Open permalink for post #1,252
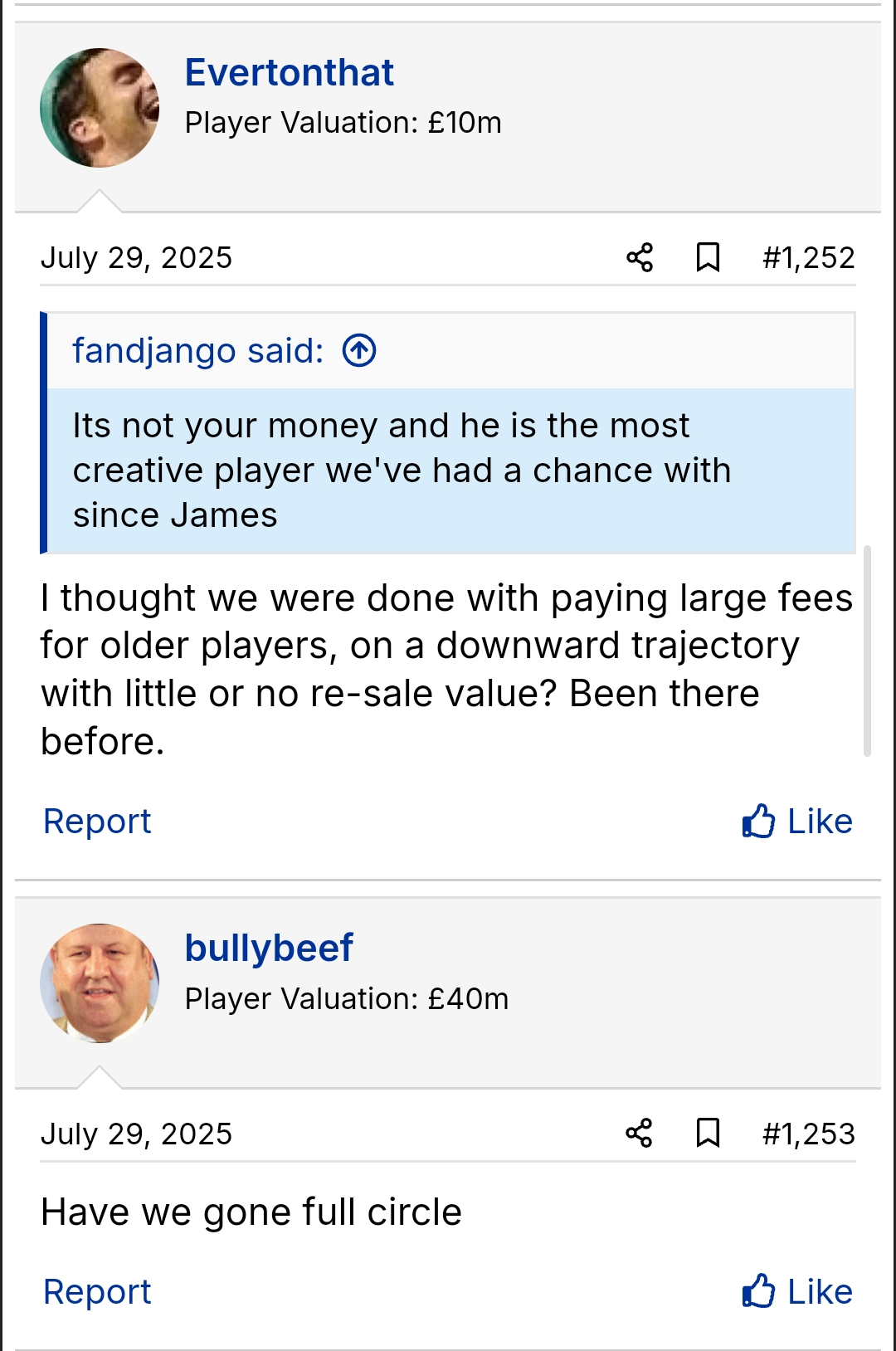 808,257
